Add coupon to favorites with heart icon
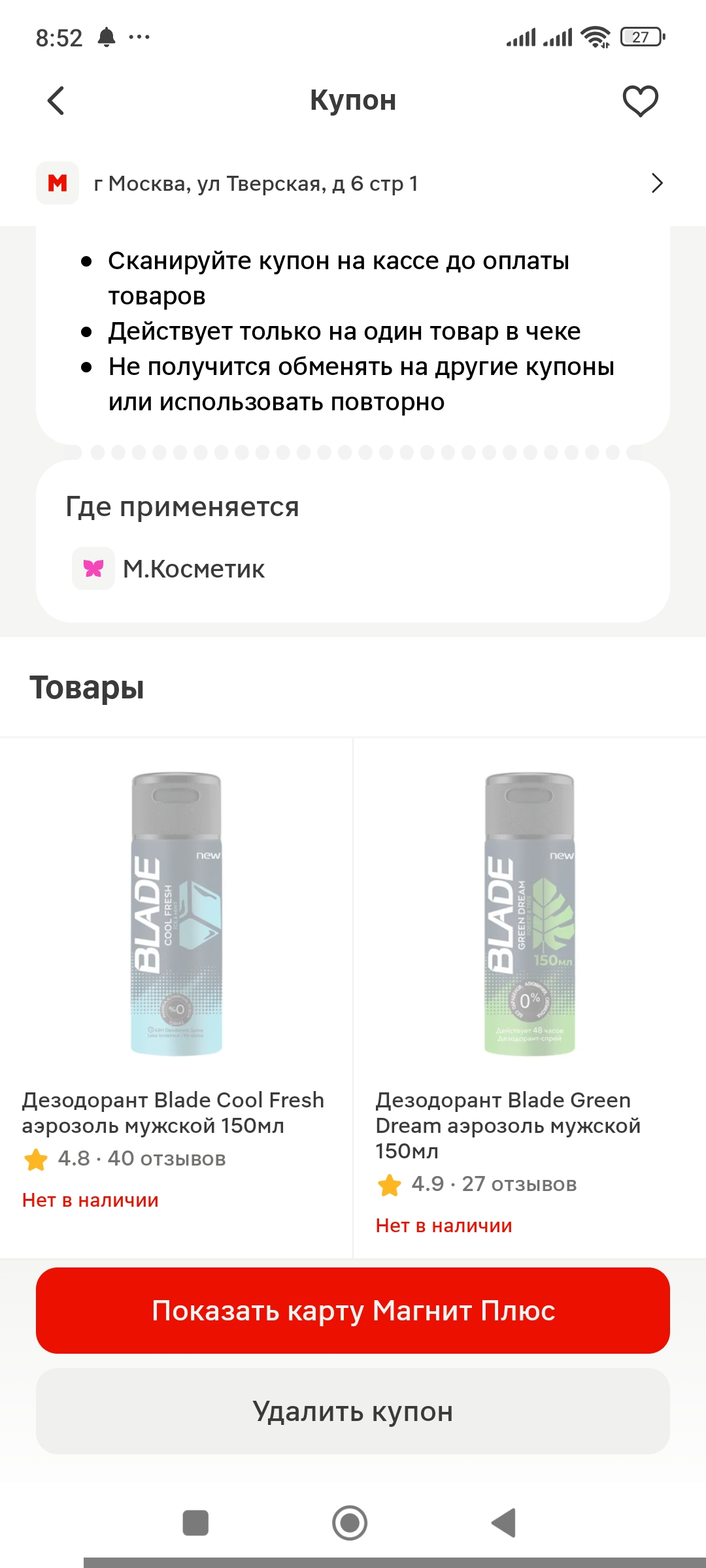 coord(640,101)
